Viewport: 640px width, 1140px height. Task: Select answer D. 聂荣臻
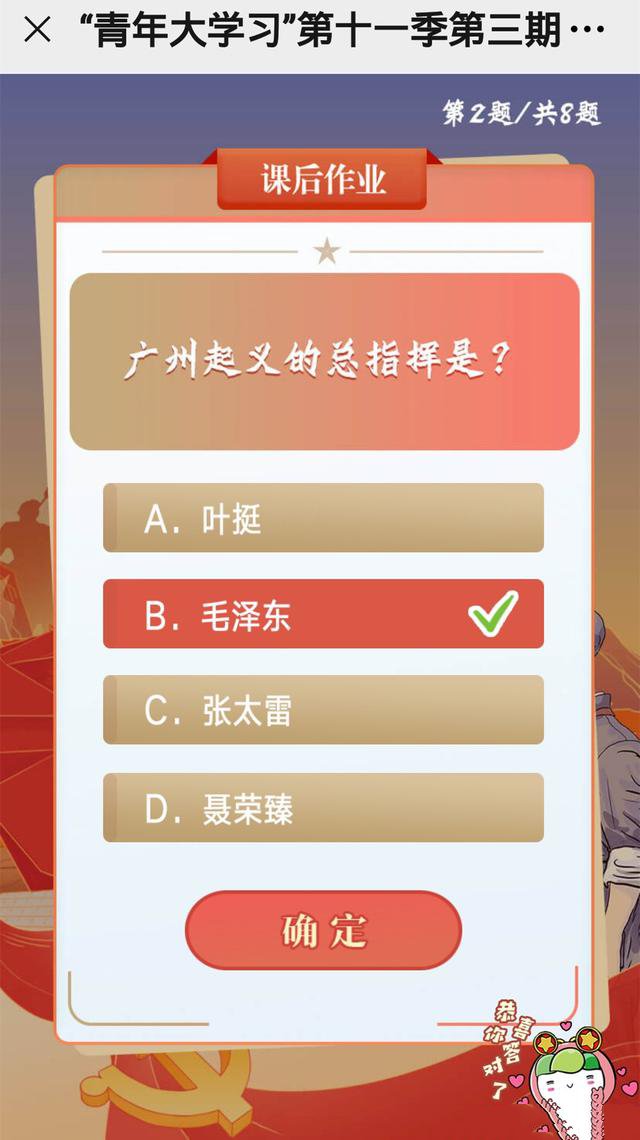[323, 807]
